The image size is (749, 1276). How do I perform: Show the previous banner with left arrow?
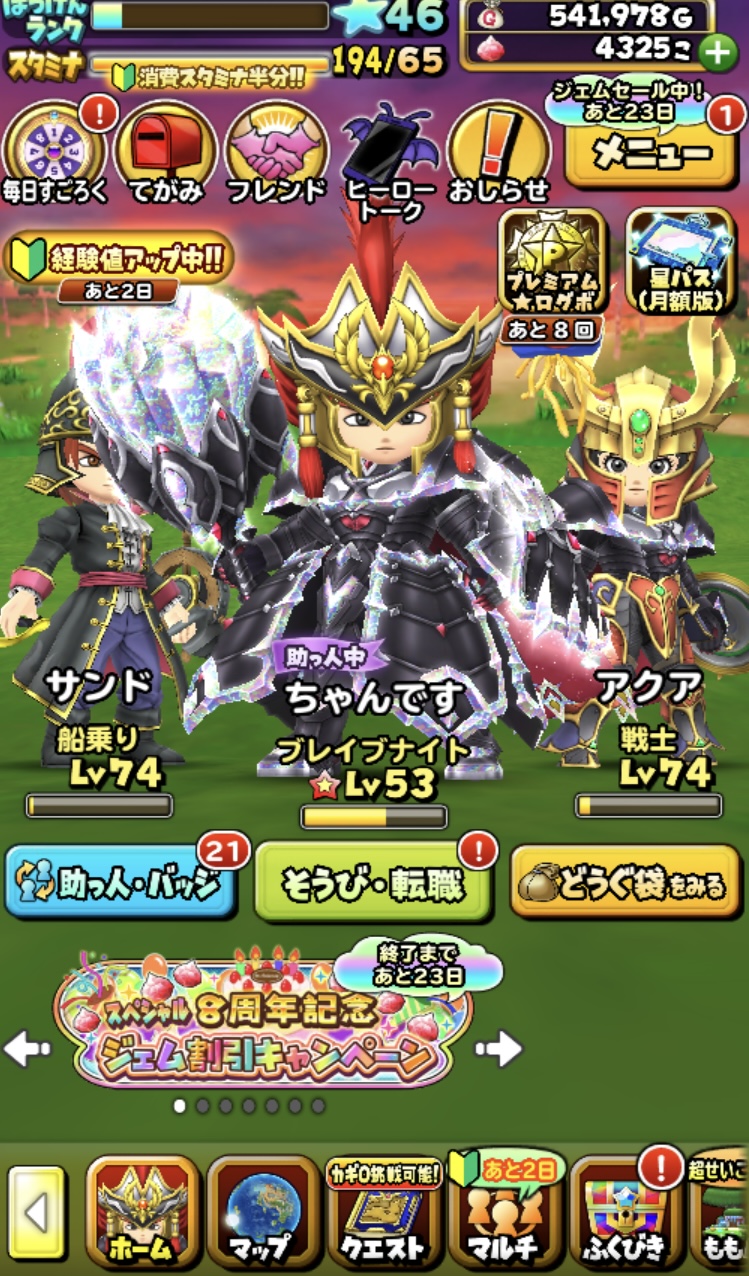tap(27, 1049)
